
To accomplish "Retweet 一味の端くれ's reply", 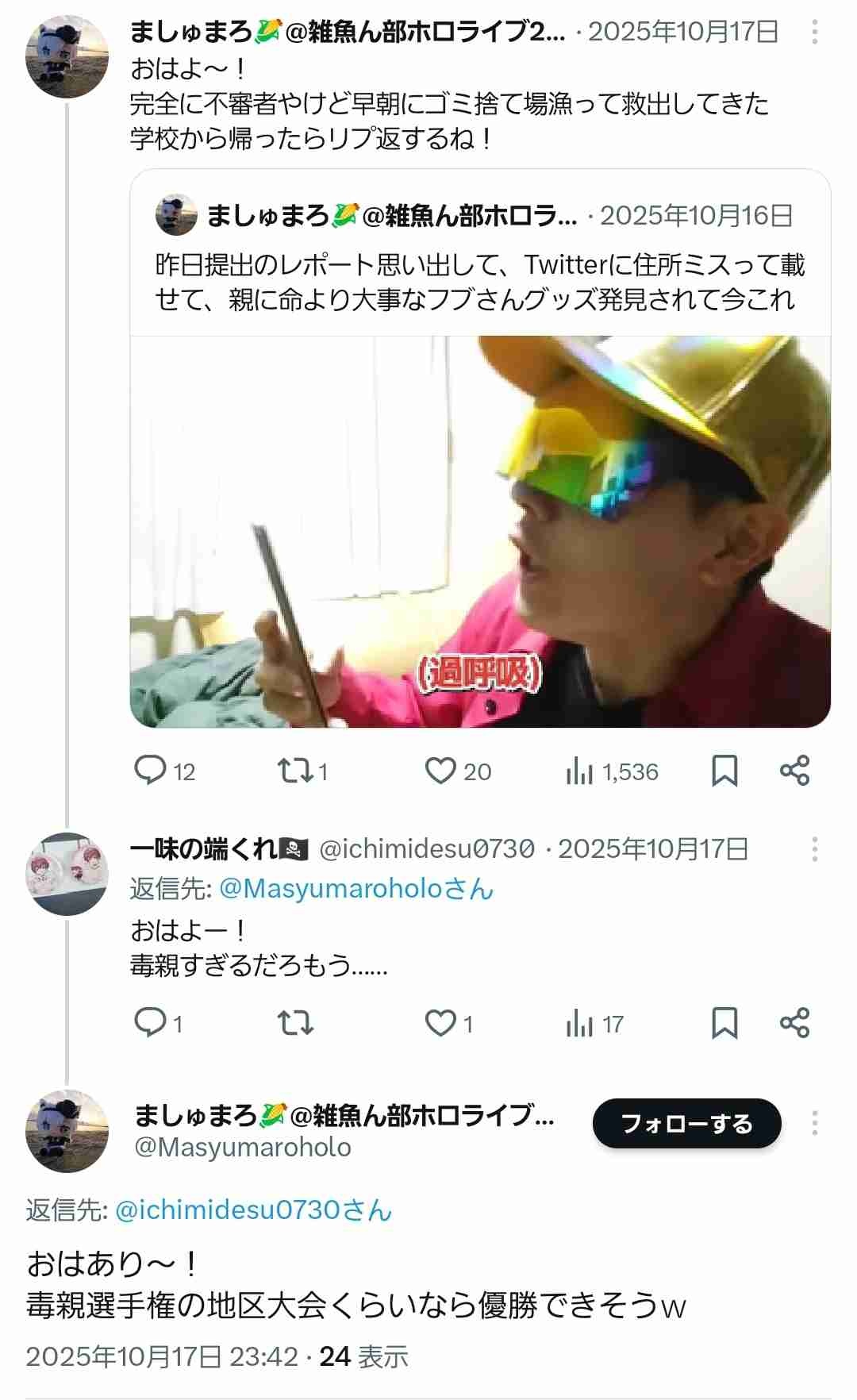I will 295,1023.
